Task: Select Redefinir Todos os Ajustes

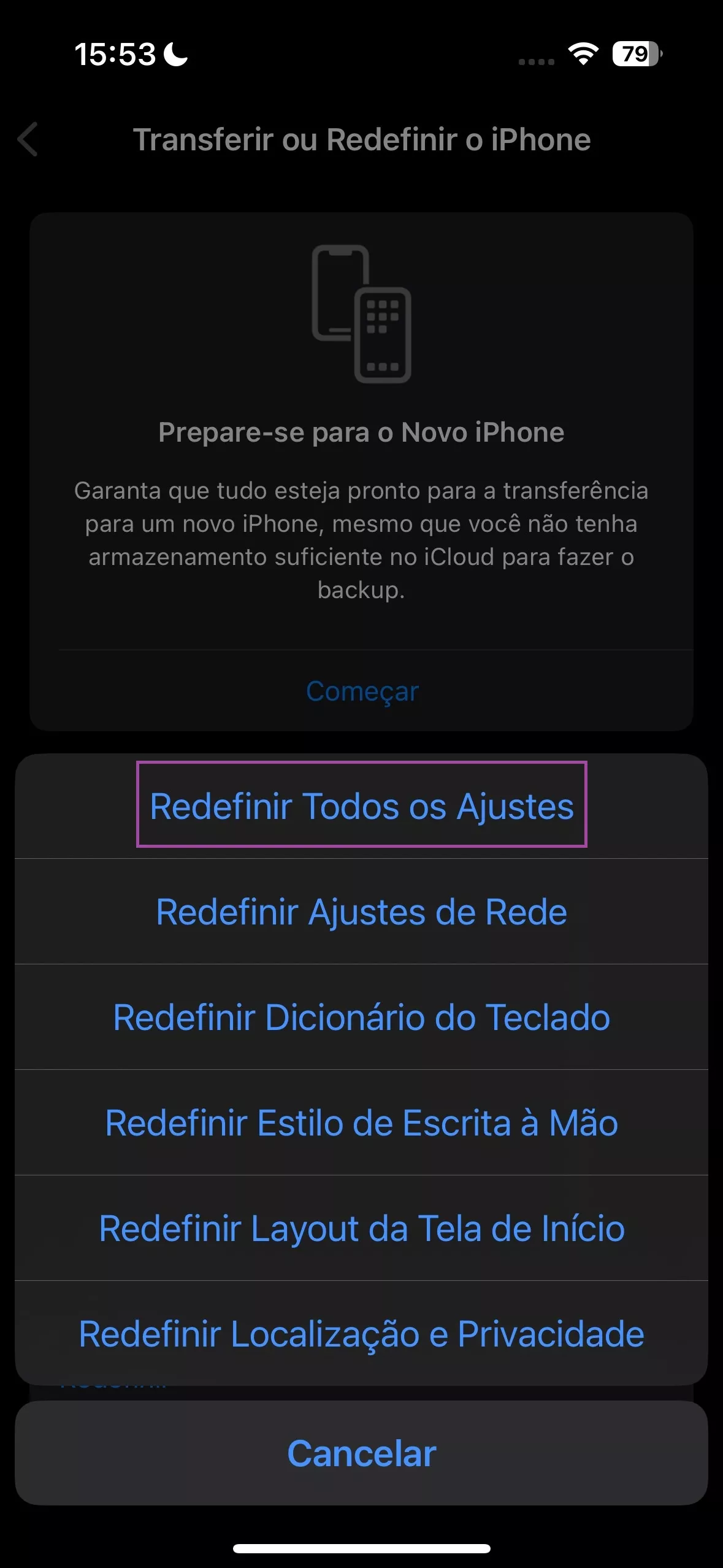Action: tap(361, 807)
